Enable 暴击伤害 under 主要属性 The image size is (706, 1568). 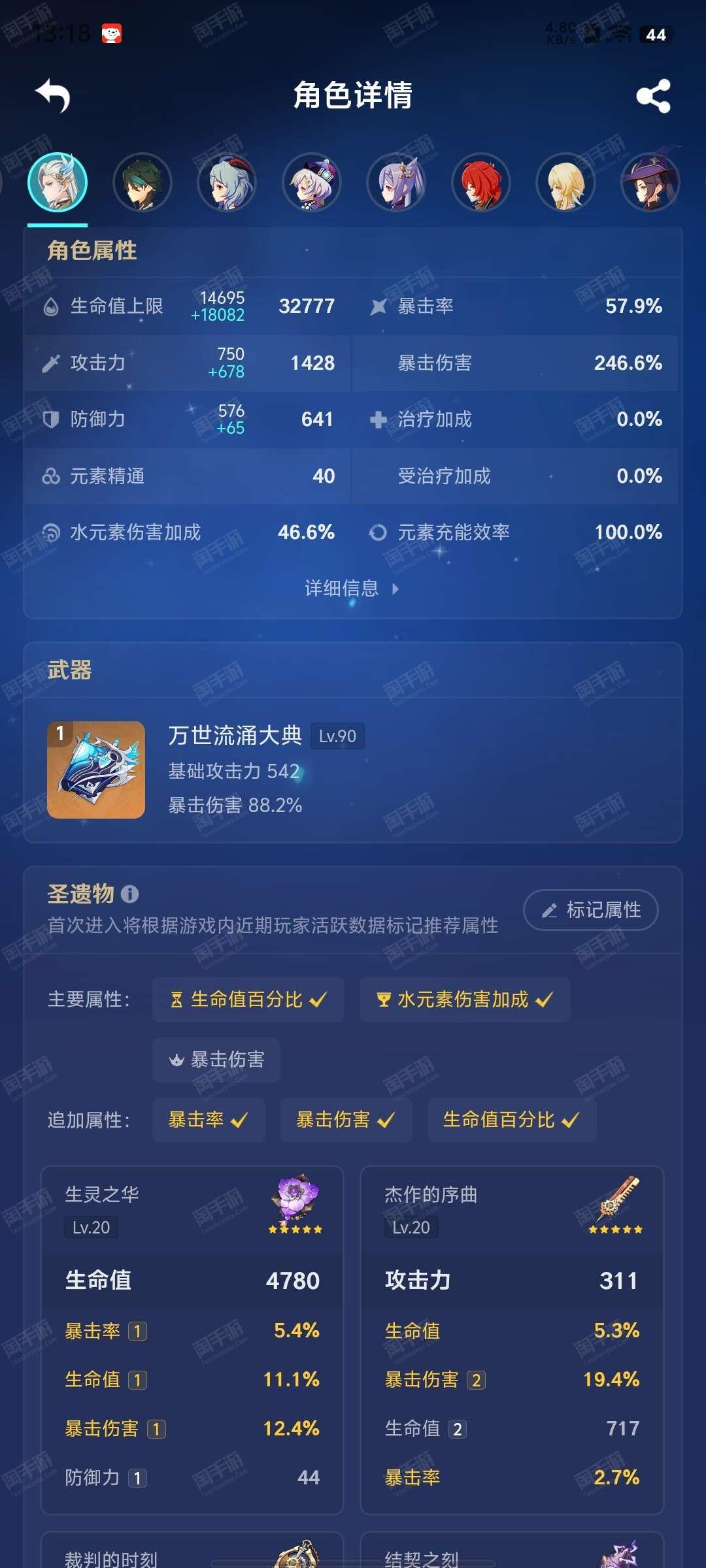tap(216, 1060)
